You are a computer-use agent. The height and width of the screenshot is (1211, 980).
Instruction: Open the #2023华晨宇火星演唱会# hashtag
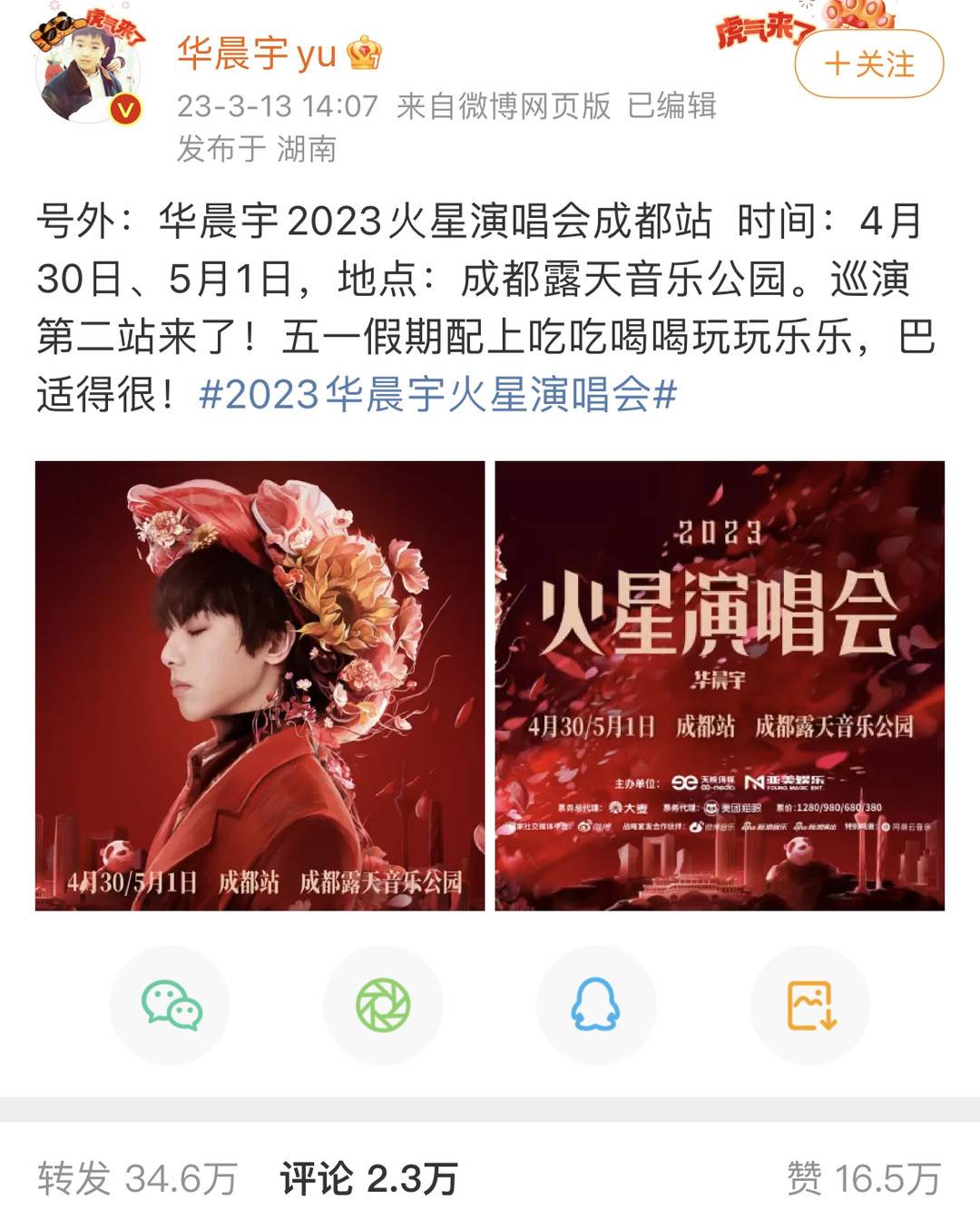point(437,395)
